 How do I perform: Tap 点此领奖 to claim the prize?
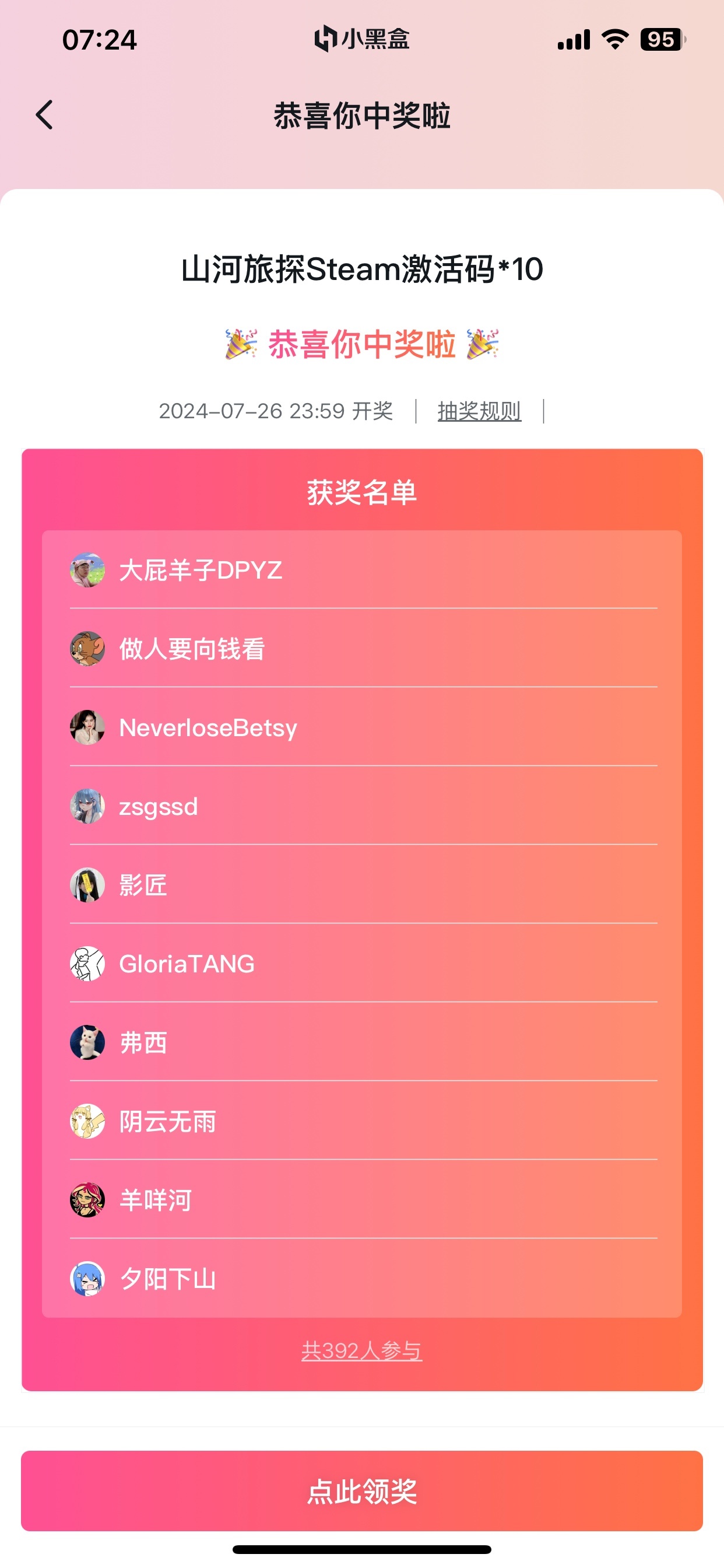pos(361,1490)
